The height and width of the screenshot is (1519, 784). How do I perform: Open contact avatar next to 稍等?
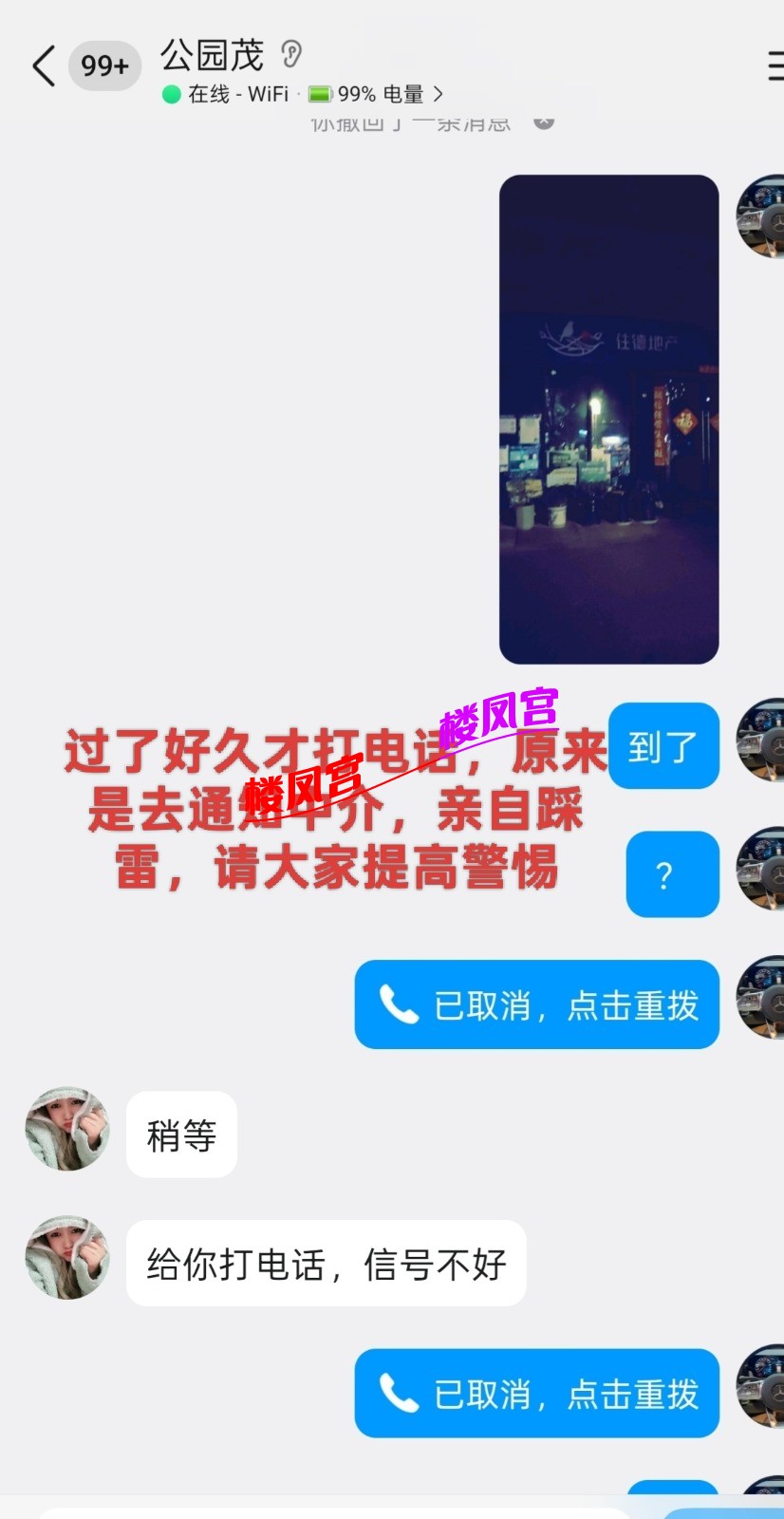[x=67, y=1129]
